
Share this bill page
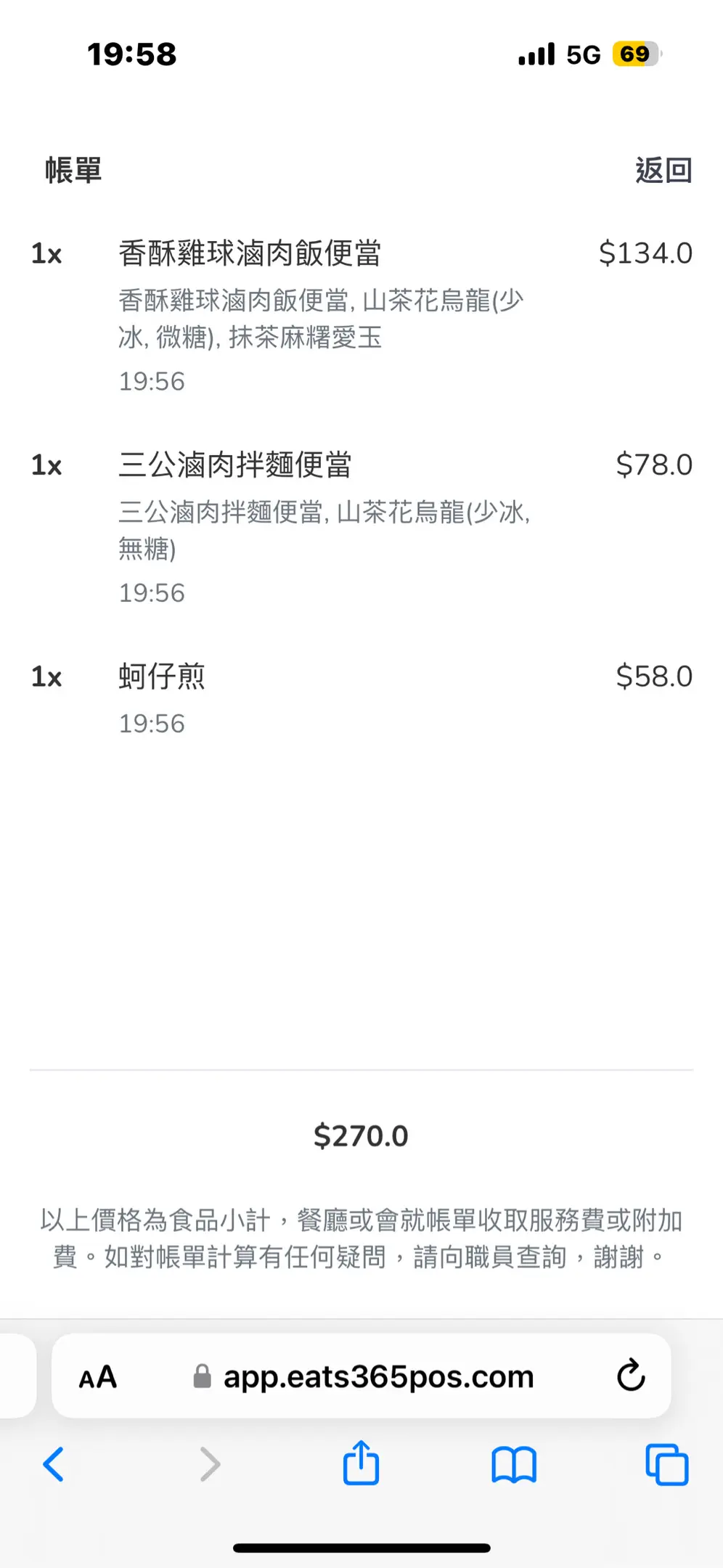point(361,1464)
